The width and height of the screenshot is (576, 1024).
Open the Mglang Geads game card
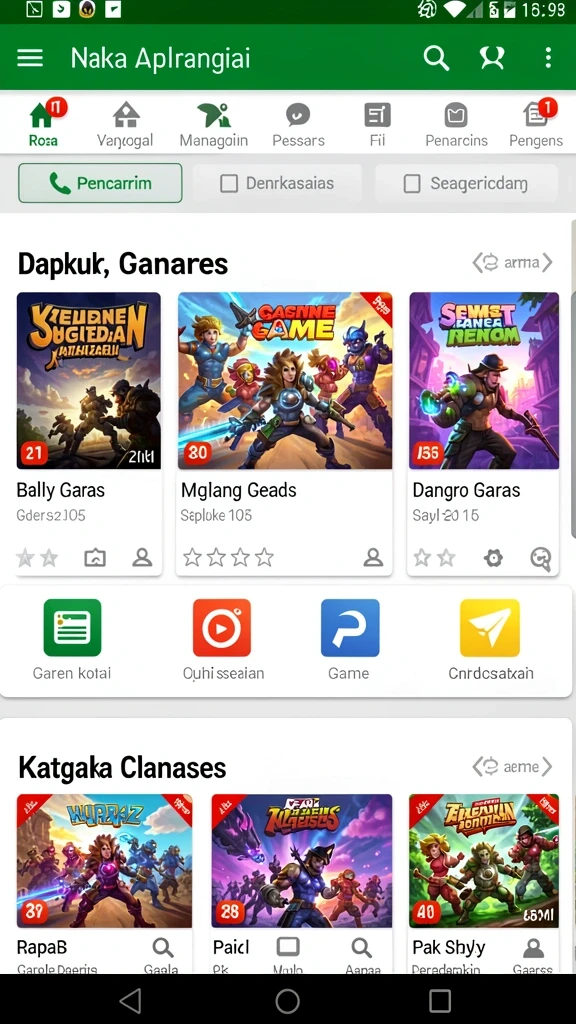284,434
